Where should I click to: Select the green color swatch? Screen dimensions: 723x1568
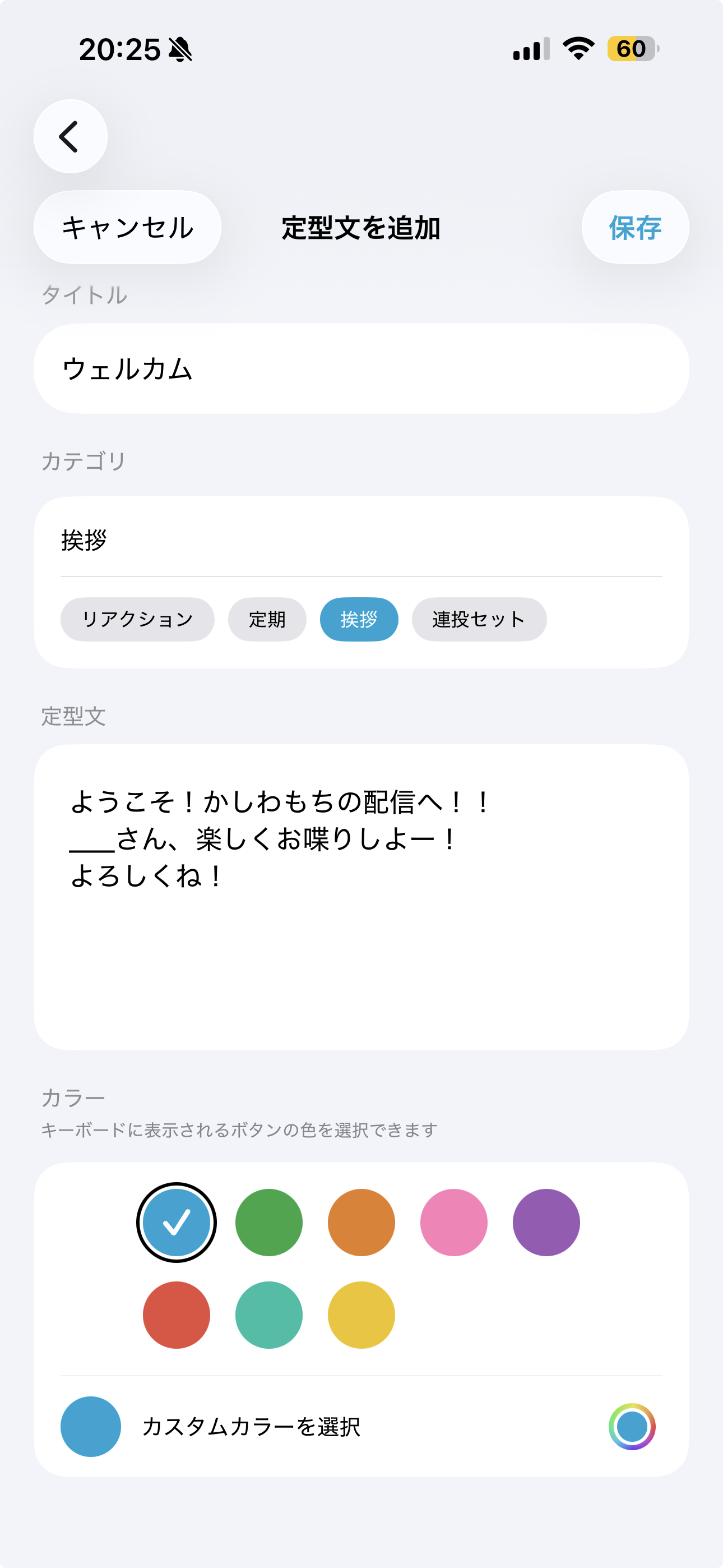point(269,1222)
